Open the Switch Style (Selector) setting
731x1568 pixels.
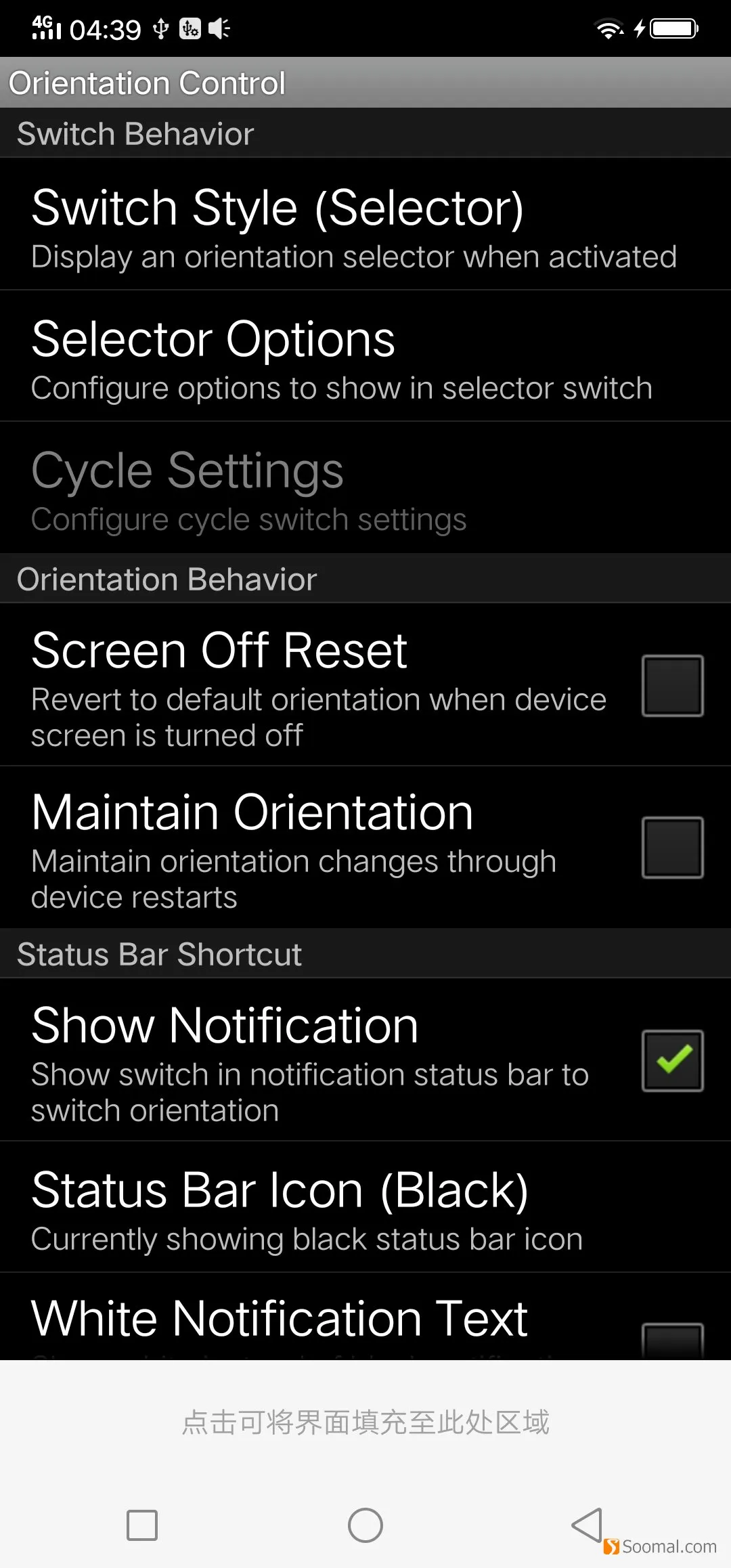[365, 224]
